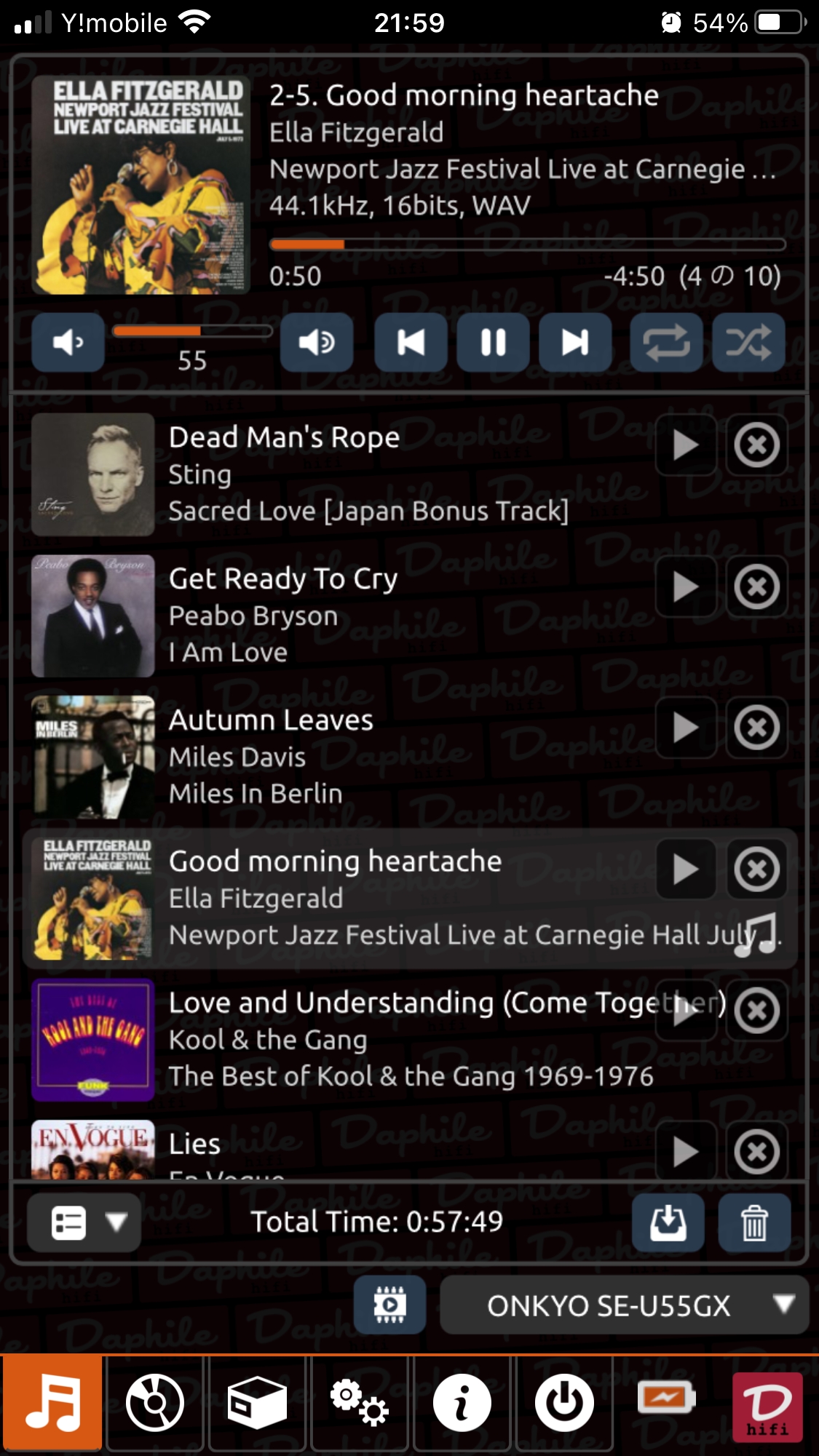Toggle repeat mode

tap(665, 342)
